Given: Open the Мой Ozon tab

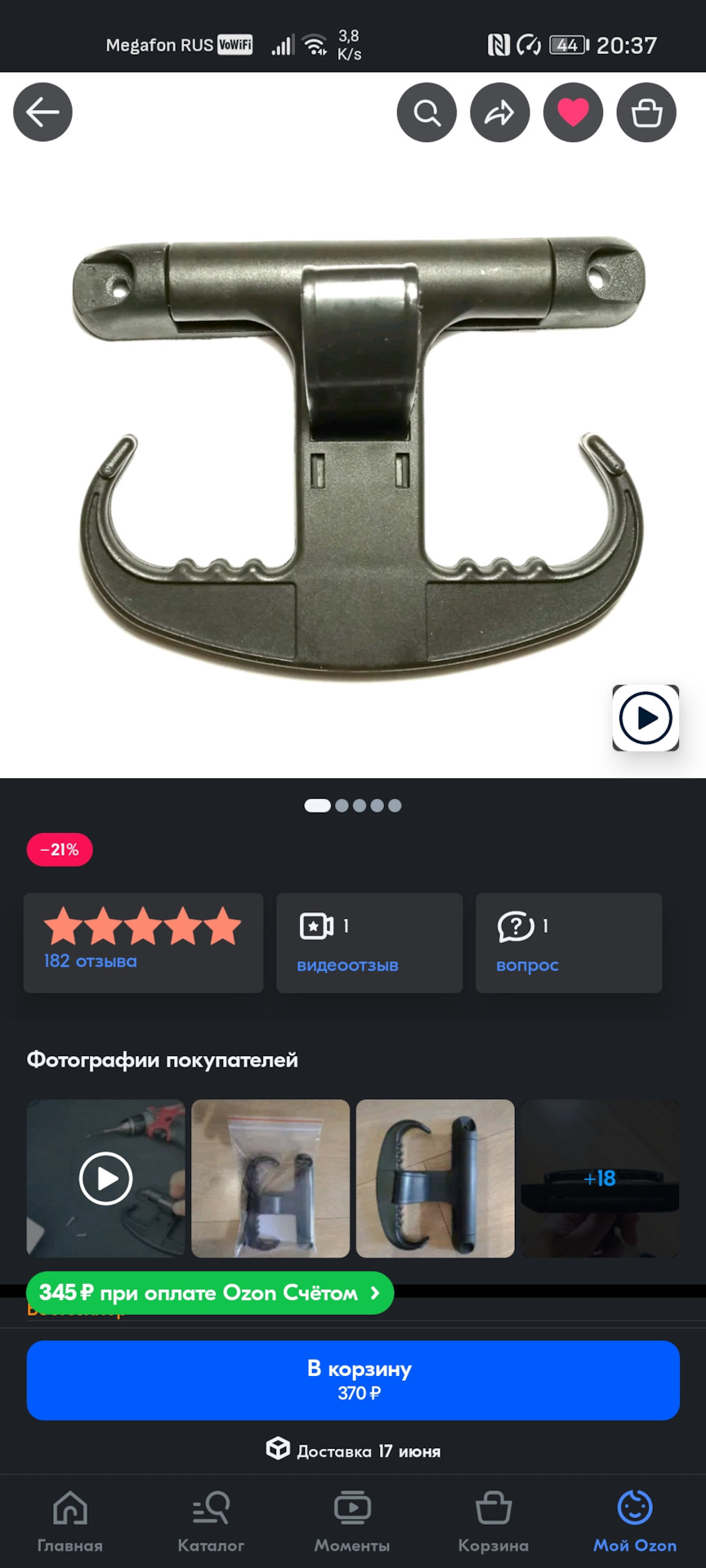Looking at the screenshot, I should point(635,1521).
